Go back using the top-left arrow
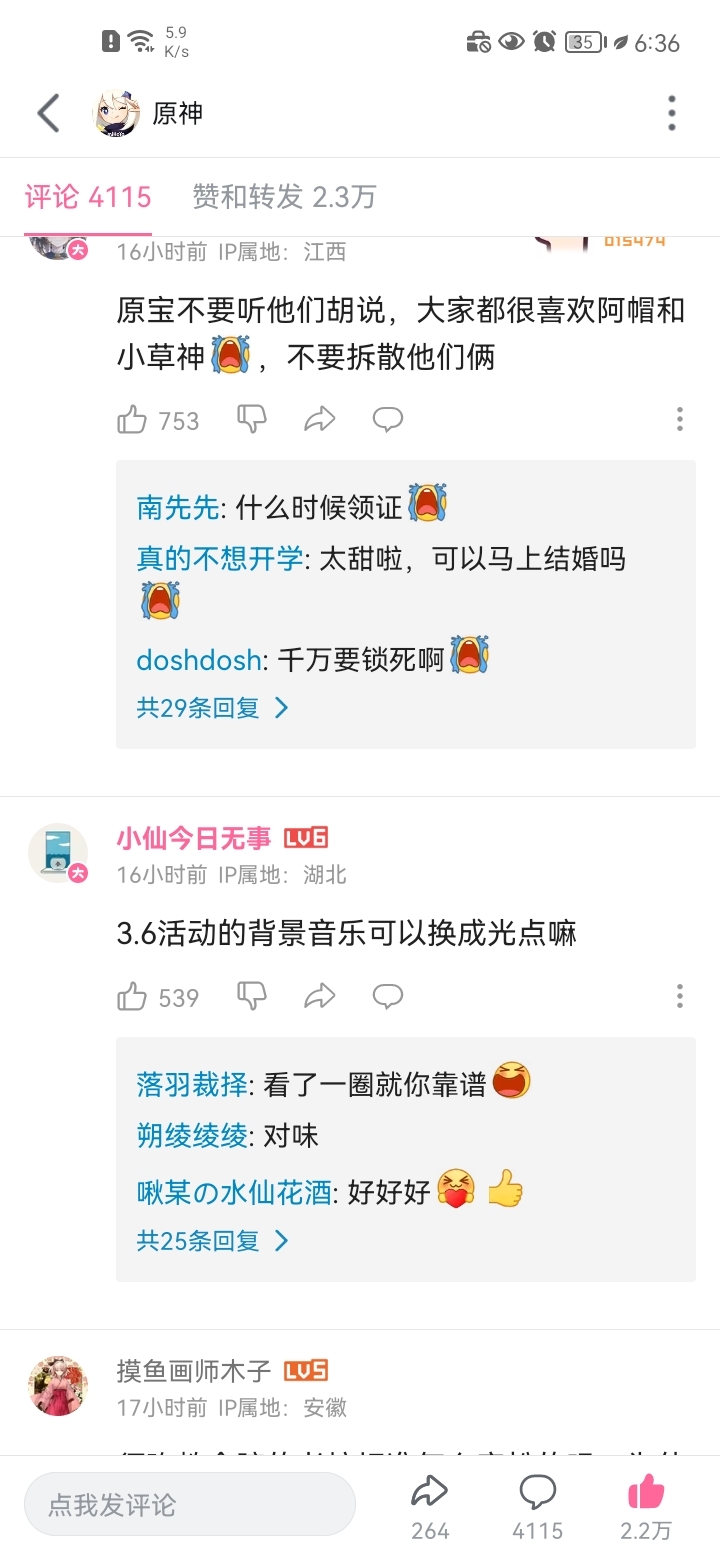720x1560 pixels. tap(48, 113)
